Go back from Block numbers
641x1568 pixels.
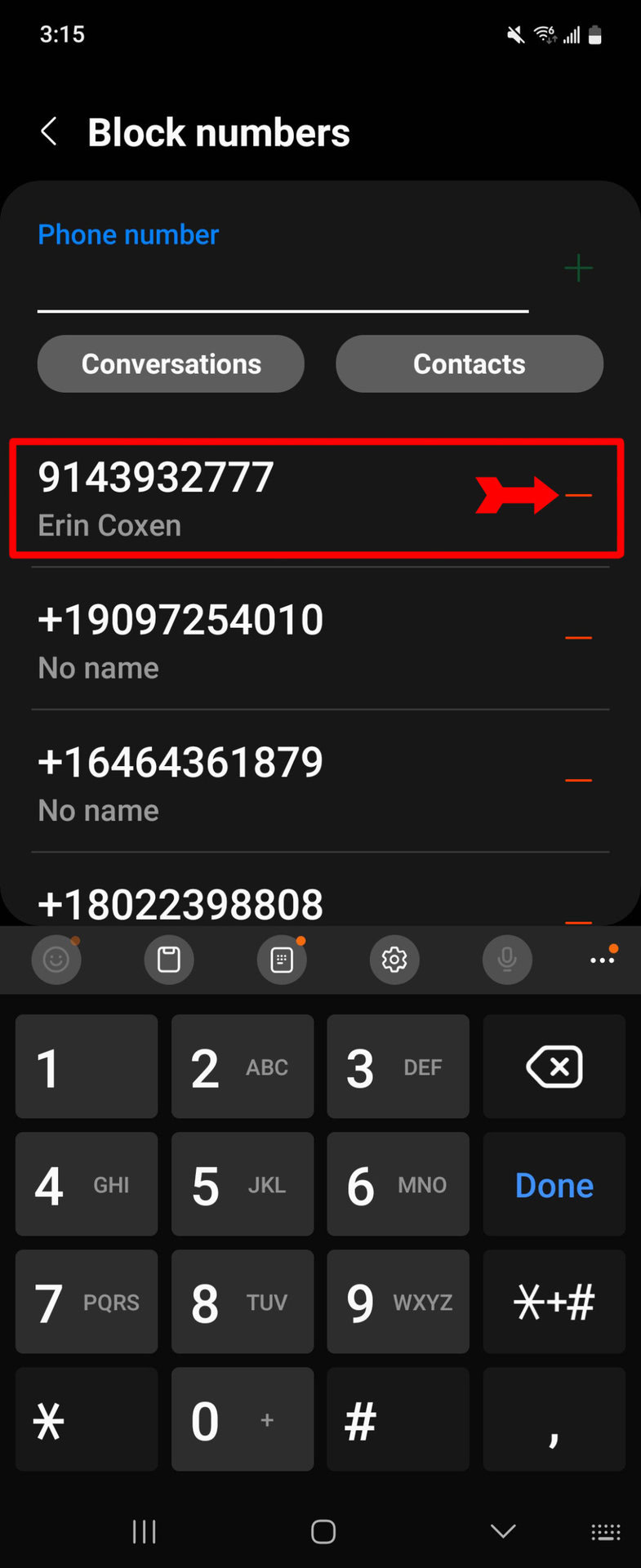(x=49, y=131)
